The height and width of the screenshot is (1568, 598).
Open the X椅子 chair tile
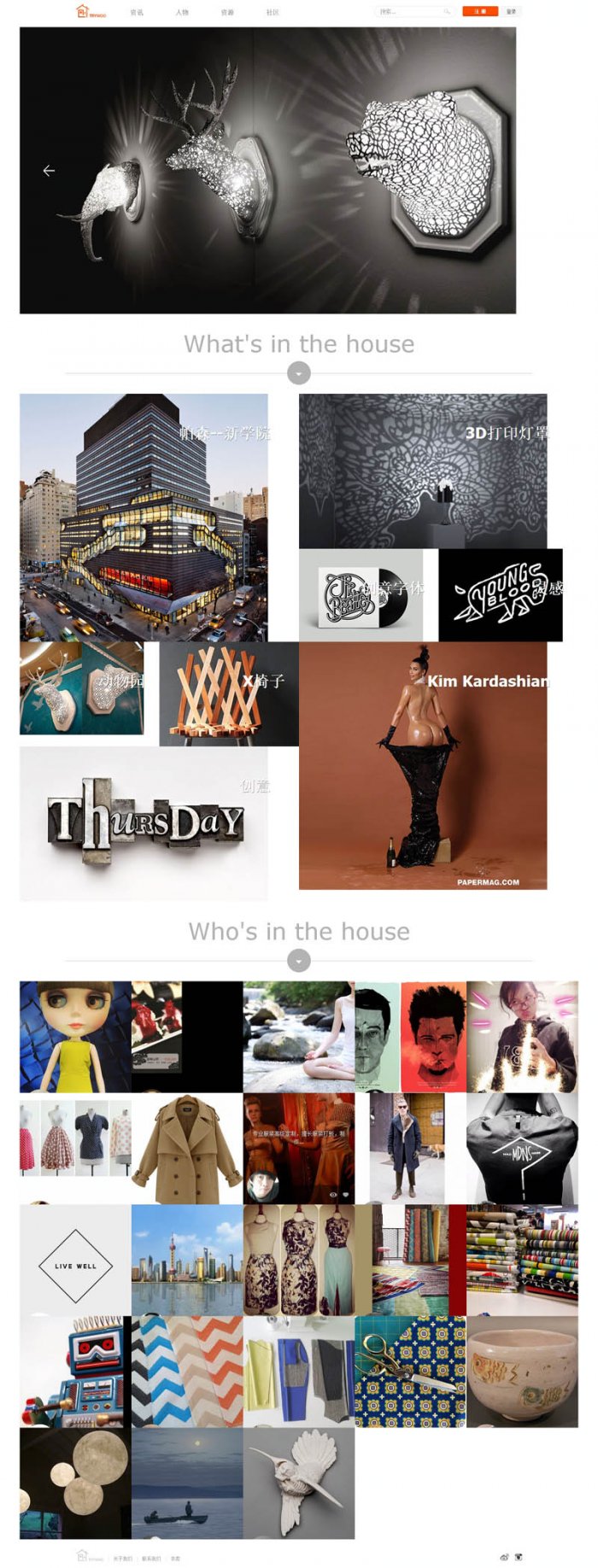[228, 694]
